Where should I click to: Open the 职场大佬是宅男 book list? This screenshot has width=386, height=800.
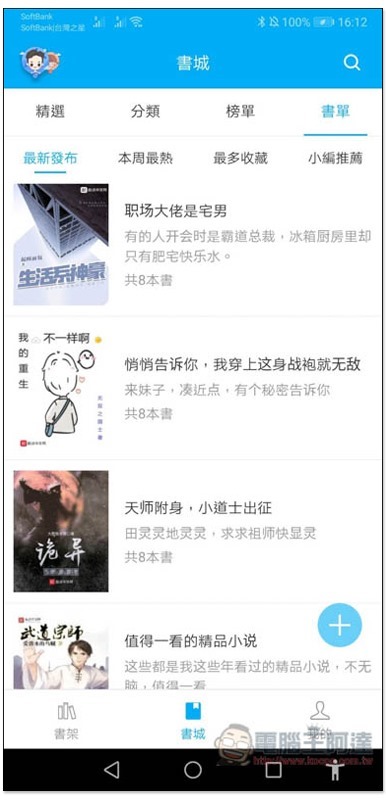tap(193, 245)
